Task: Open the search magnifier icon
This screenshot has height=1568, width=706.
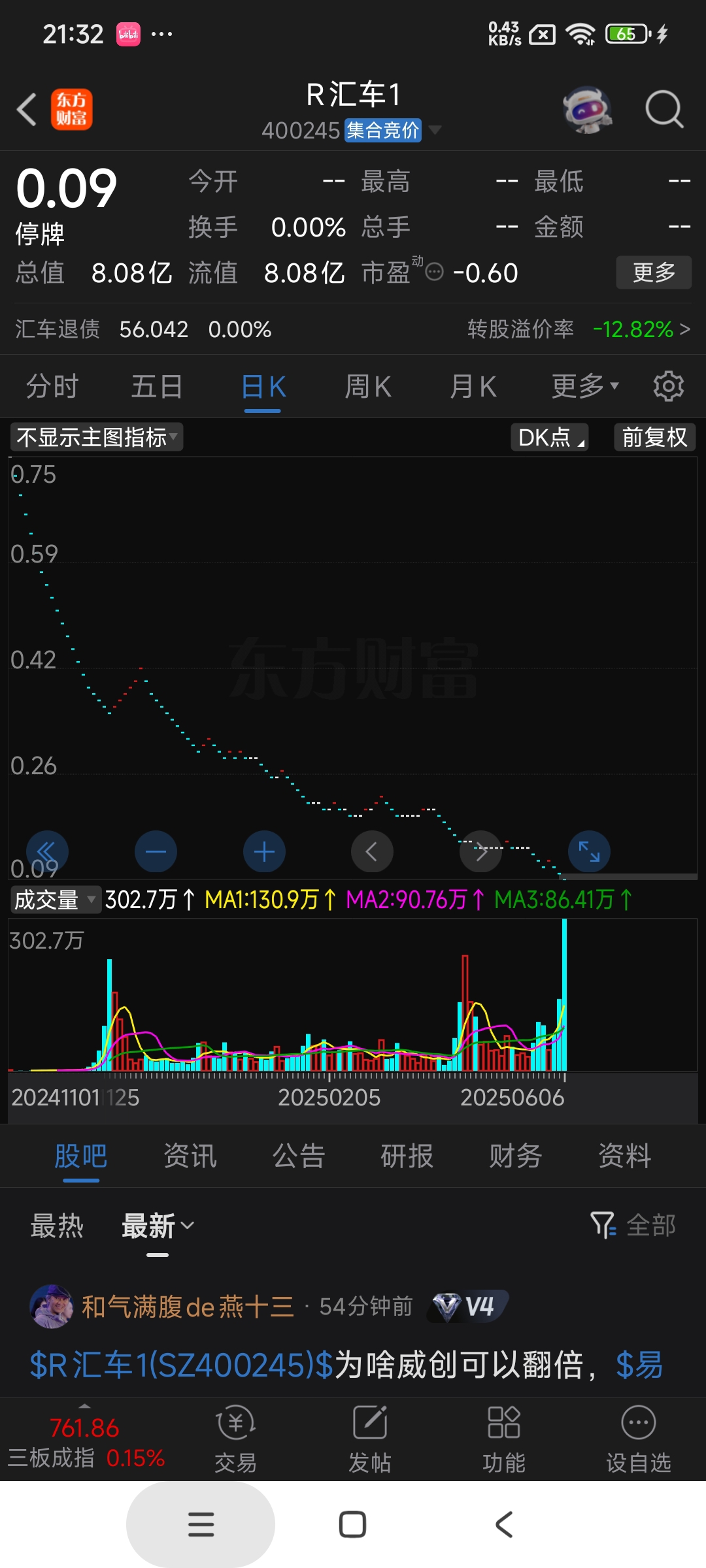Action: (x=664, y=109)
